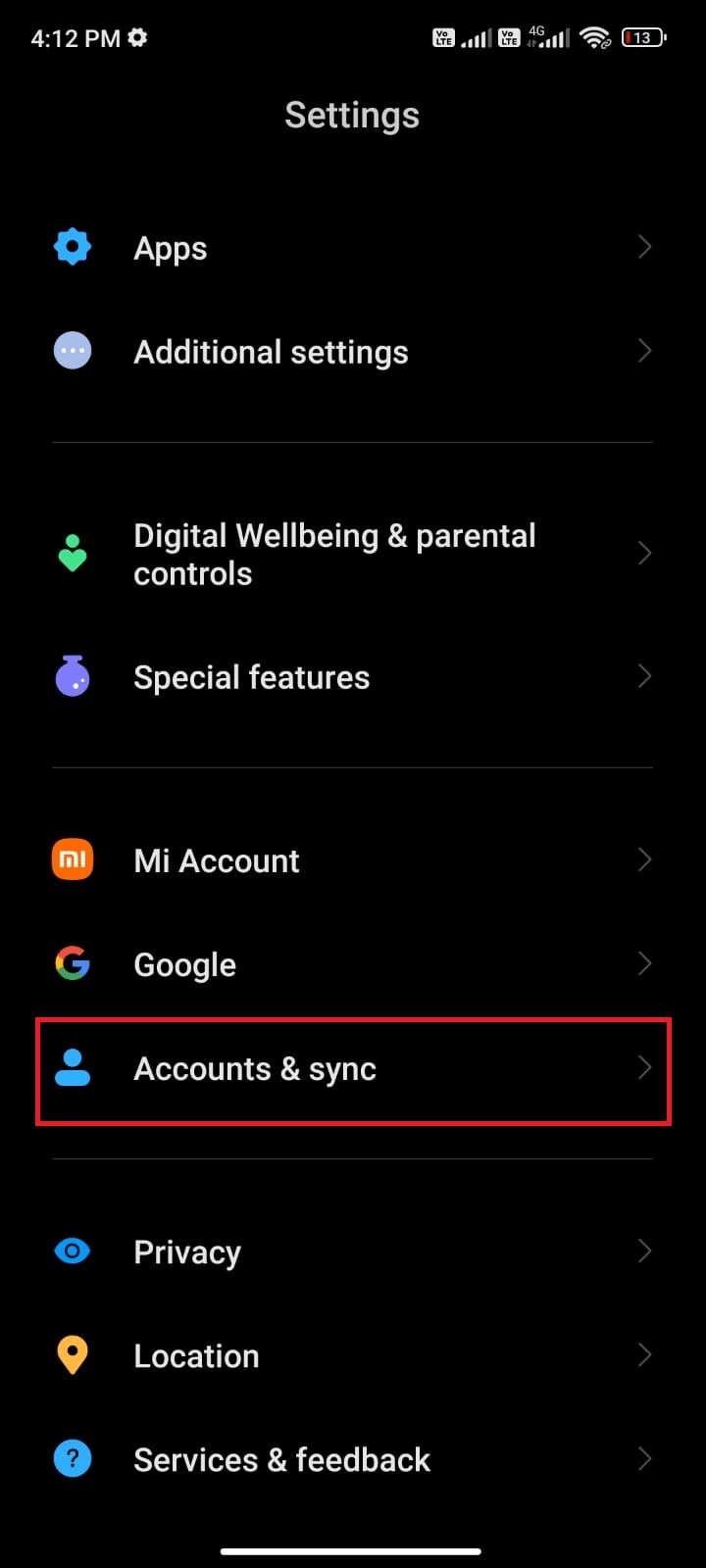
Task: Tap the battery indicator showing 13 percent
Action: click(643, 37)
